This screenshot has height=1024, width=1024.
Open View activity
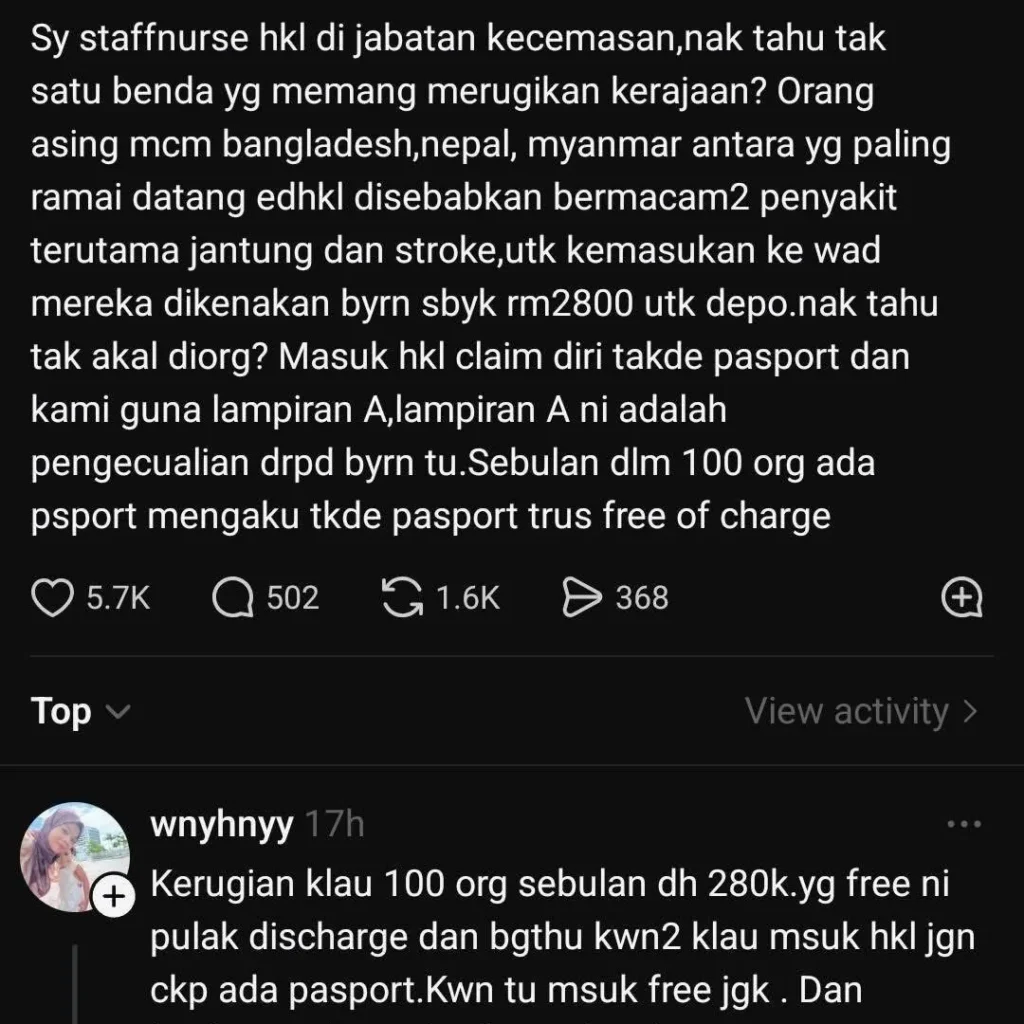tap(860, 712)
